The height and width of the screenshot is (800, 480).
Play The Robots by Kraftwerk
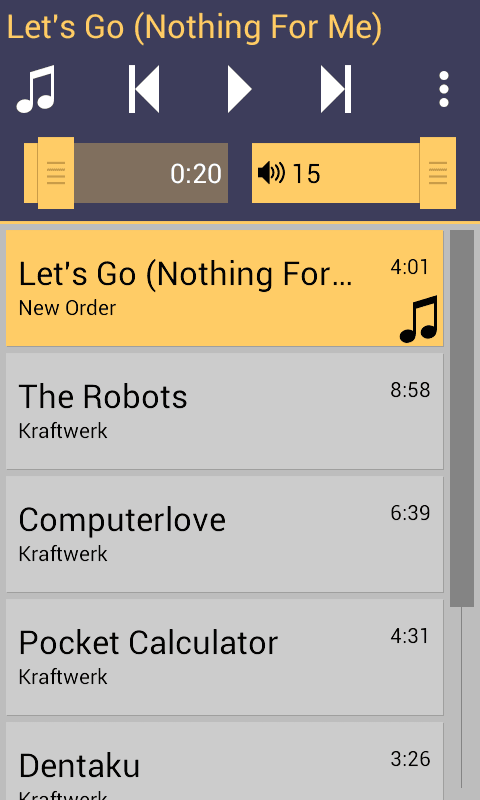pyautogui.click(x=224, y=411)
